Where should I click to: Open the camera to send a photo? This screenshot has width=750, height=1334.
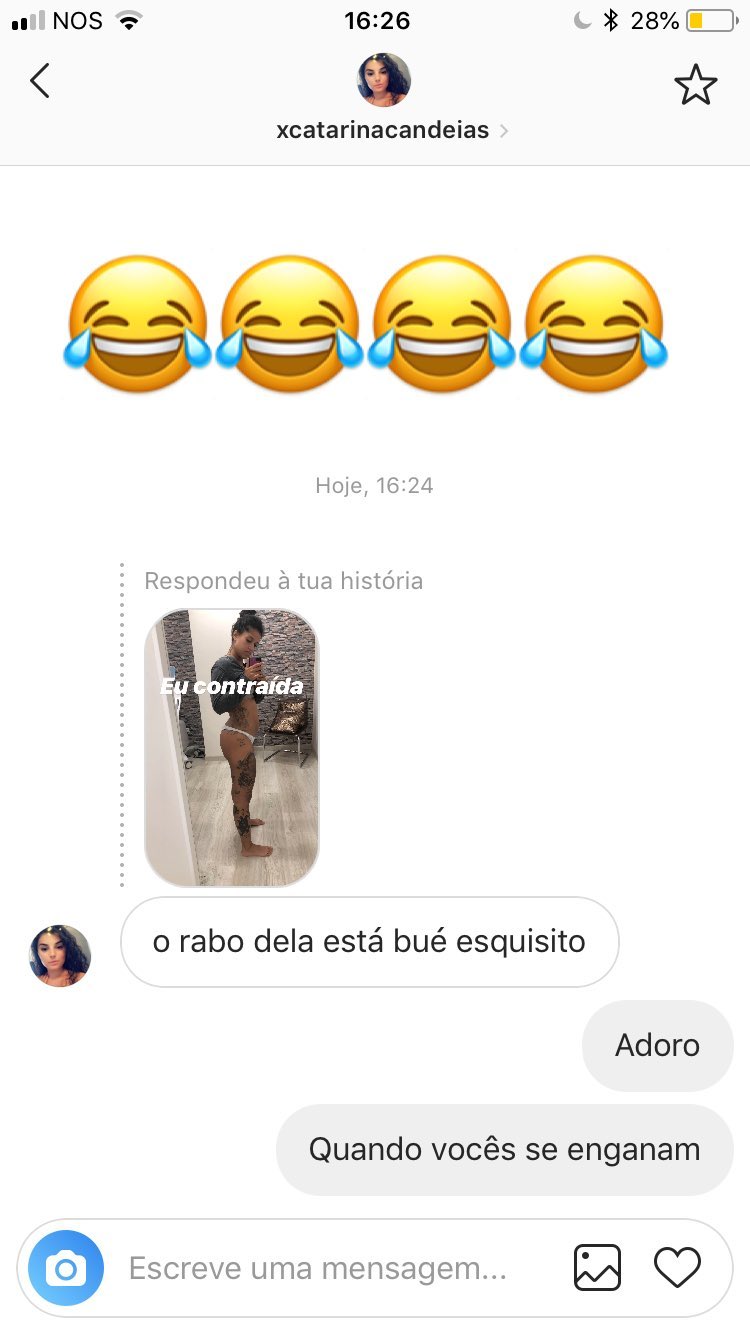[66, 1269]
